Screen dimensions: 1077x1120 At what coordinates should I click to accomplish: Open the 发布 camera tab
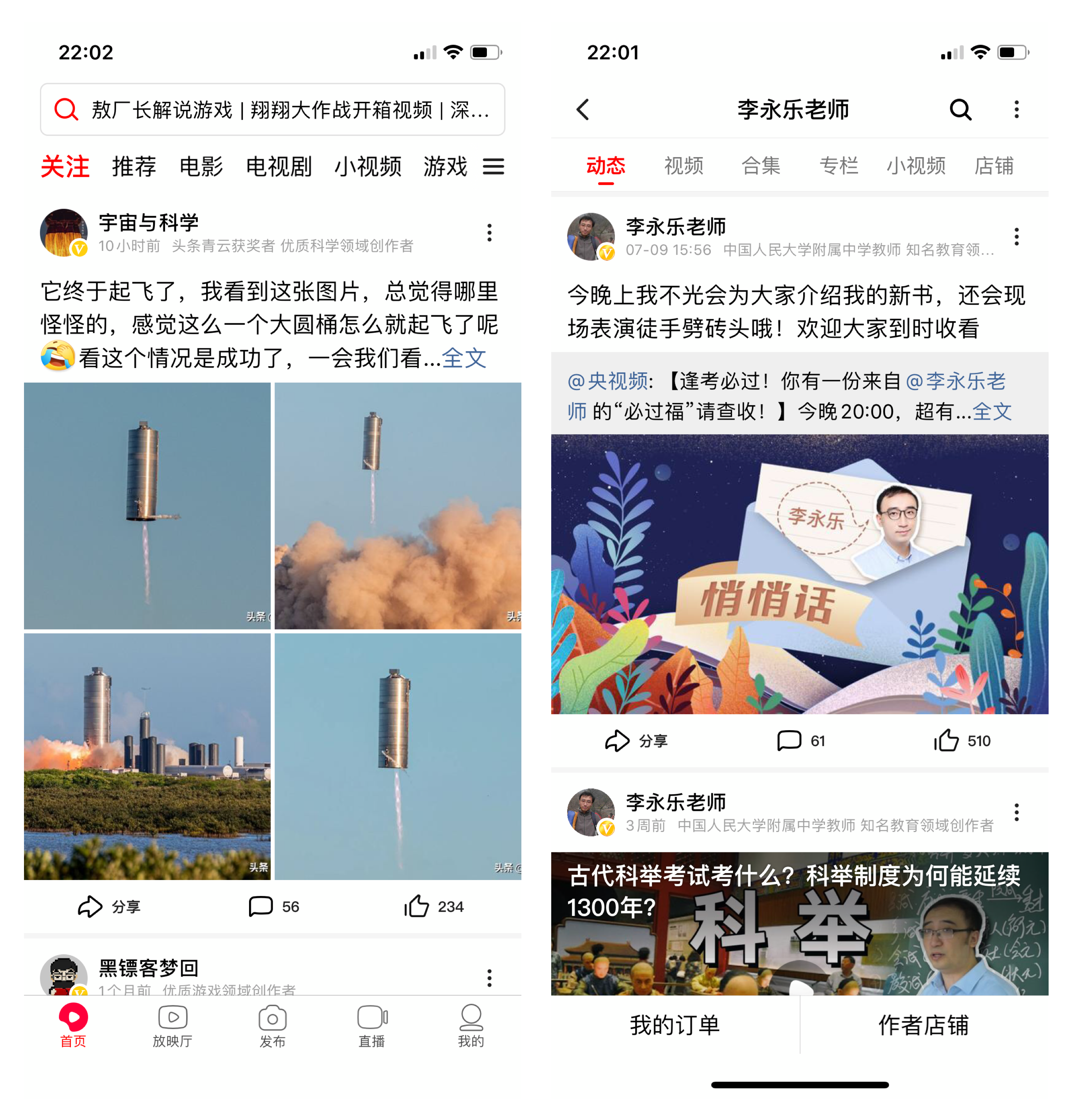coord(272,1026)
